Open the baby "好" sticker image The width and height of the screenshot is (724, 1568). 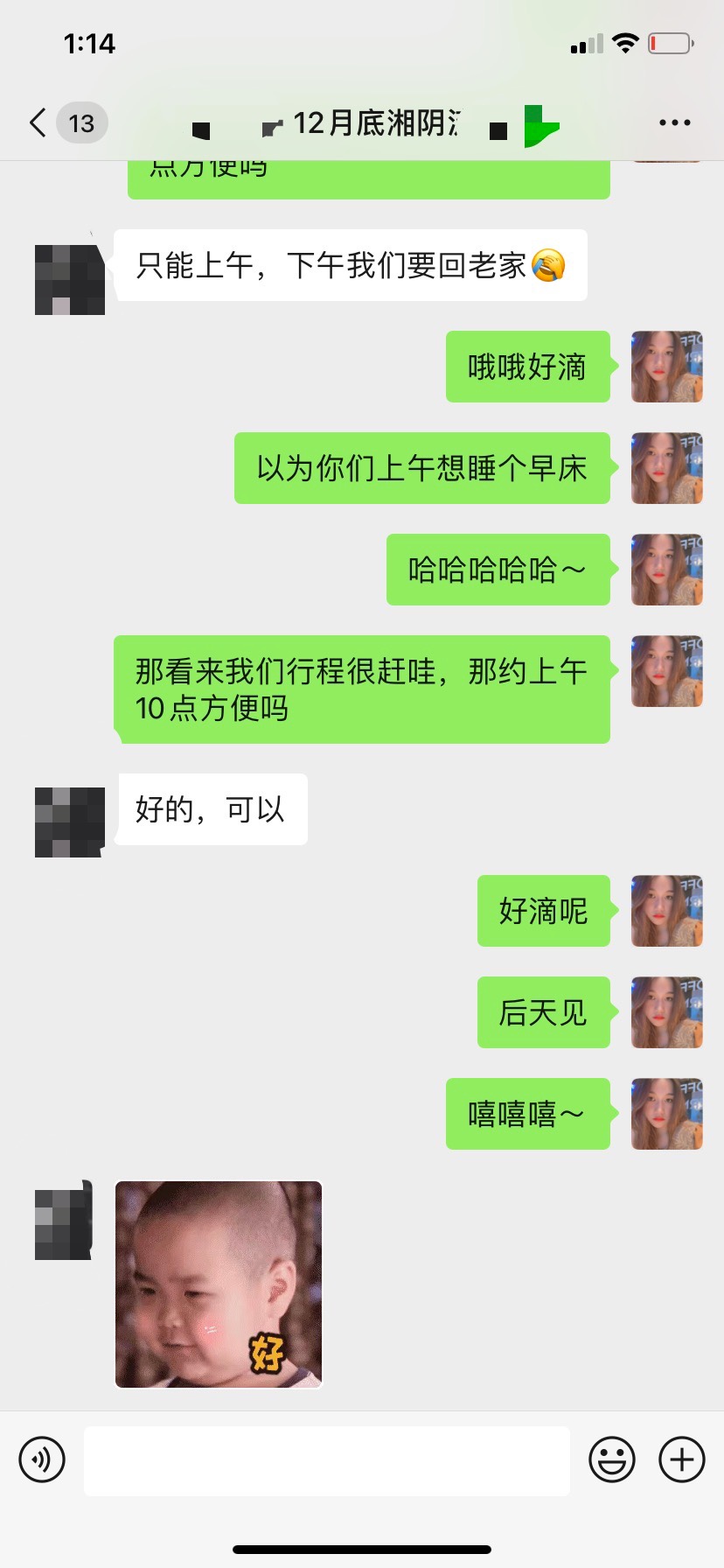pos(219,1284)
